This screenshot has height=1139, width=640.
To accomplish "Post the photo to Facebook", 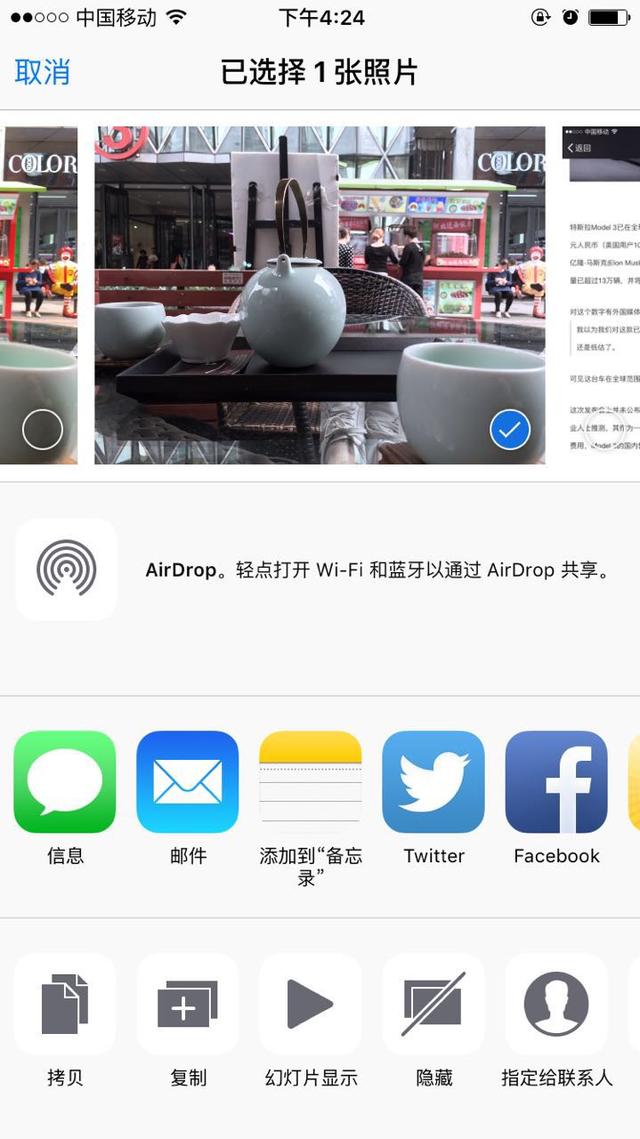I will pyautogui.click(x=556, y=782).
